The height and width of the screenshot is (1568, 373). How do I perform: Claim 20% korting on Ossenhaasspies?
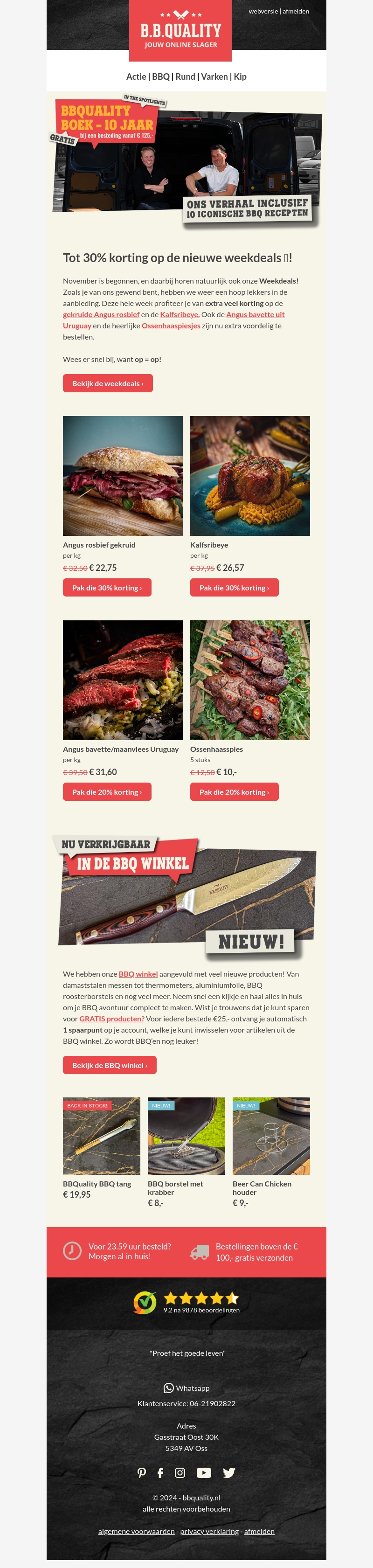click(x=234, y=792)
